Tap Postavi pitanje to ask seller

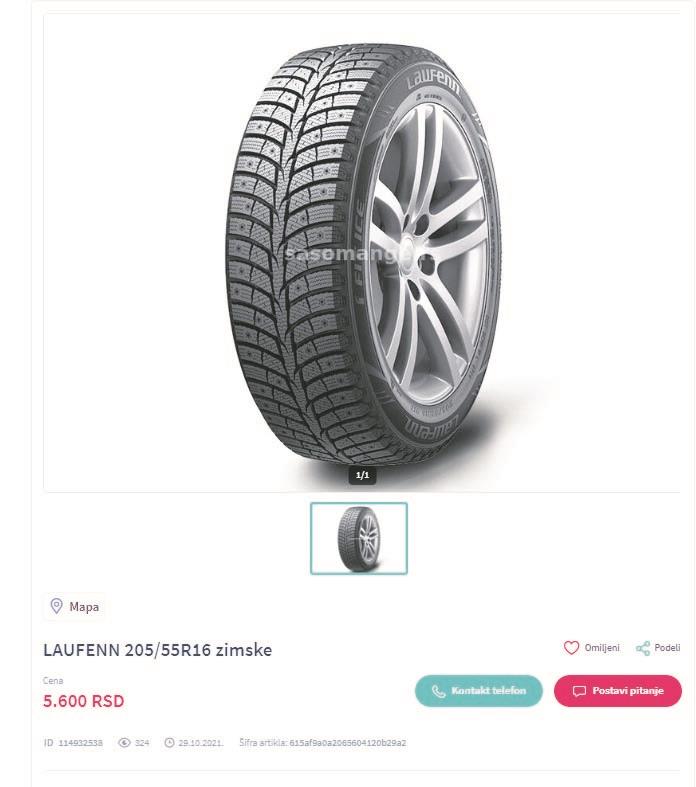tap(618, 691)
